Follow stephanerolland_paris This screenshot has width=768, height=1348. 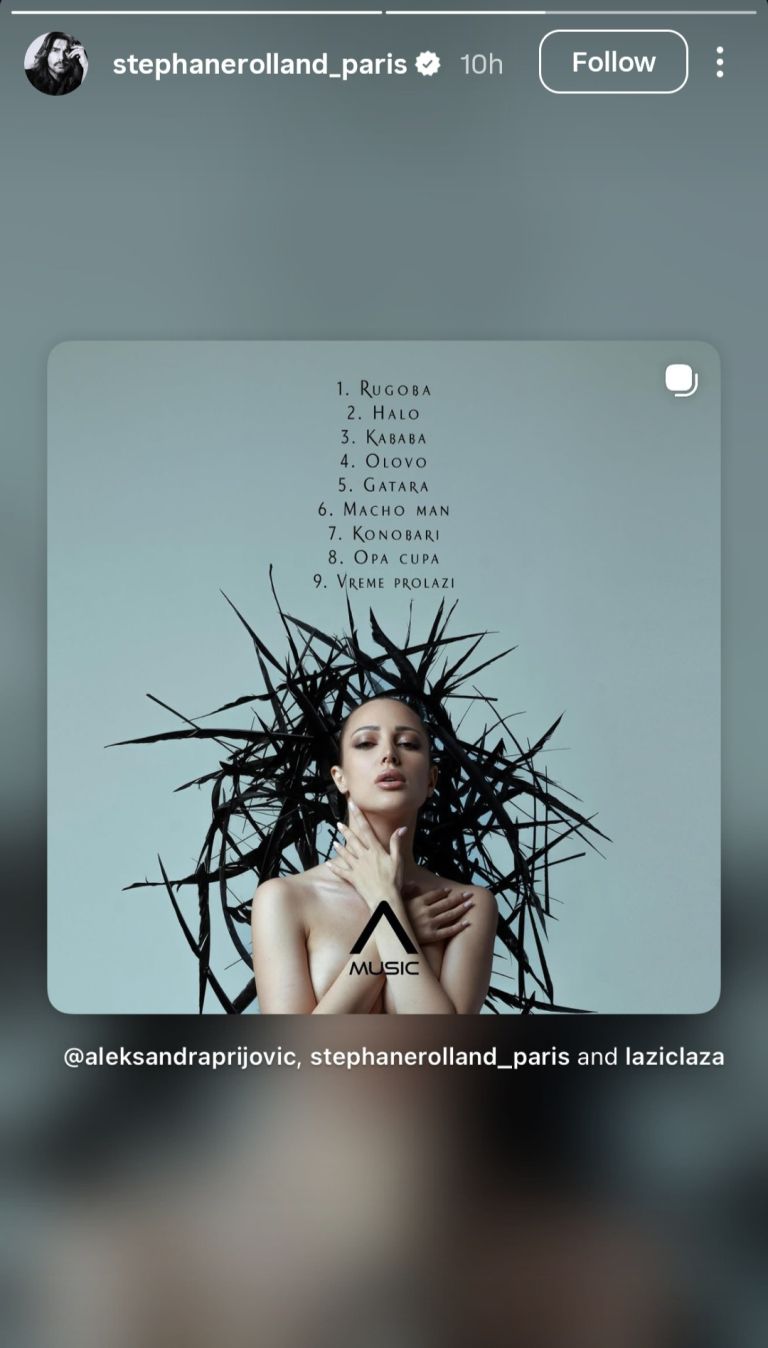(613, 62)
